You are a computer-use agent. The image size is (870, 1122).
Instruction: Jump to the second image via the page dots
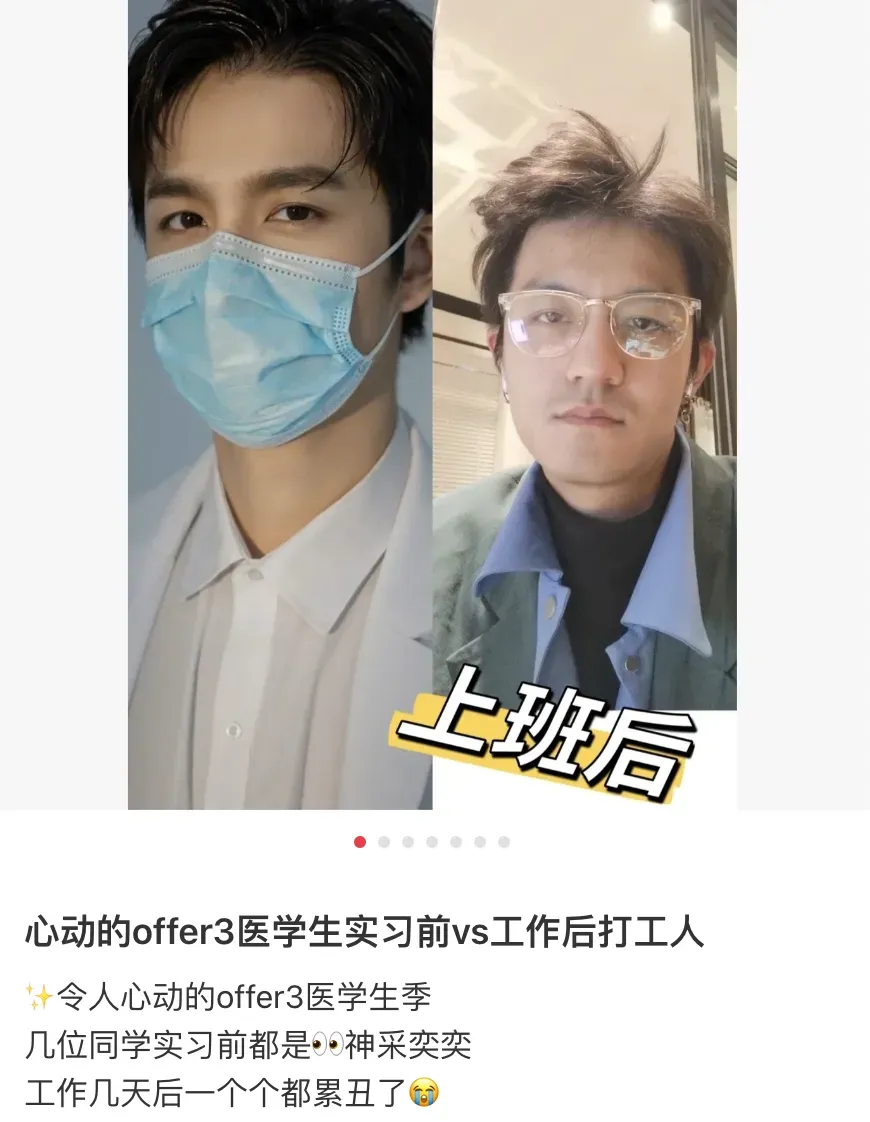point(384,842)
